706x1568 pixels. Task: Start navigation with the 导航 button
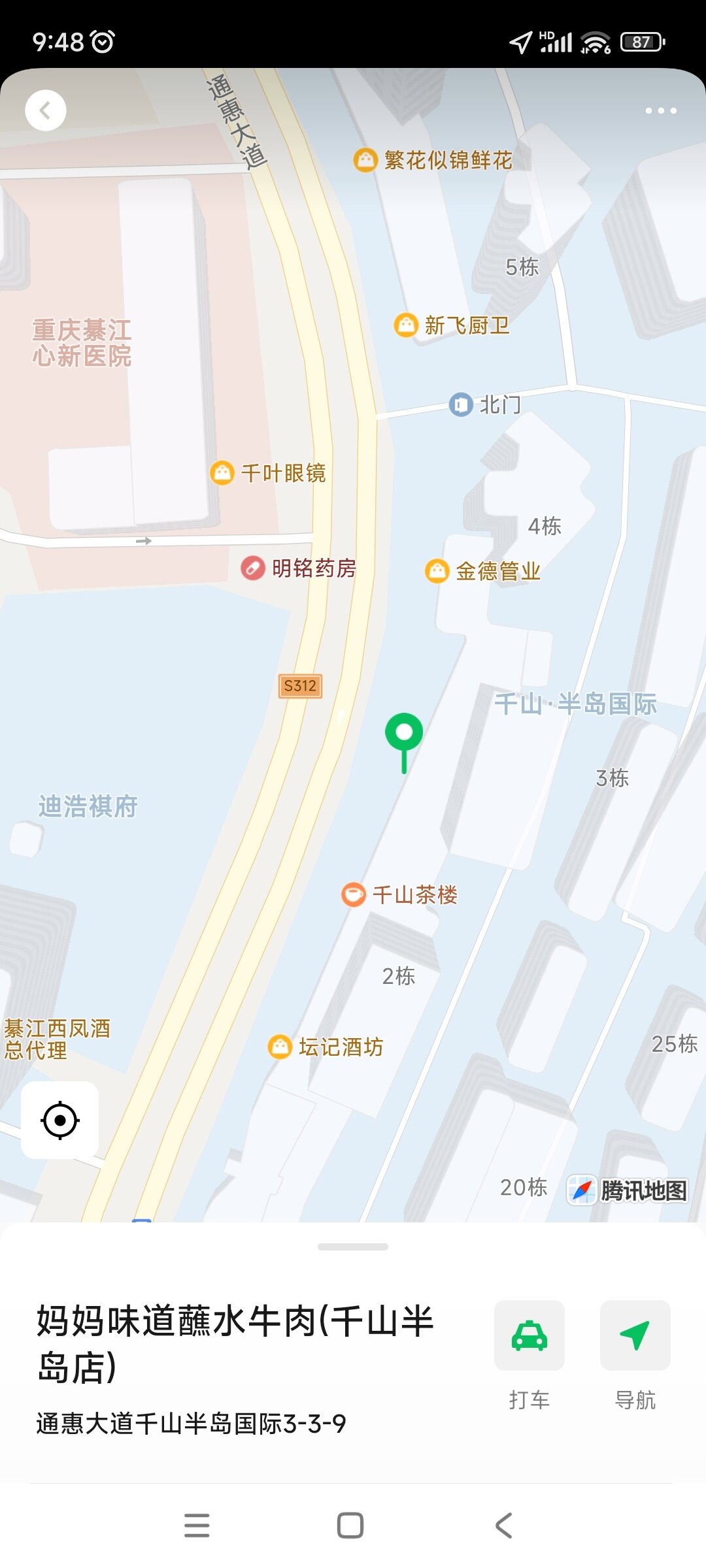[x=635, y=1336]
